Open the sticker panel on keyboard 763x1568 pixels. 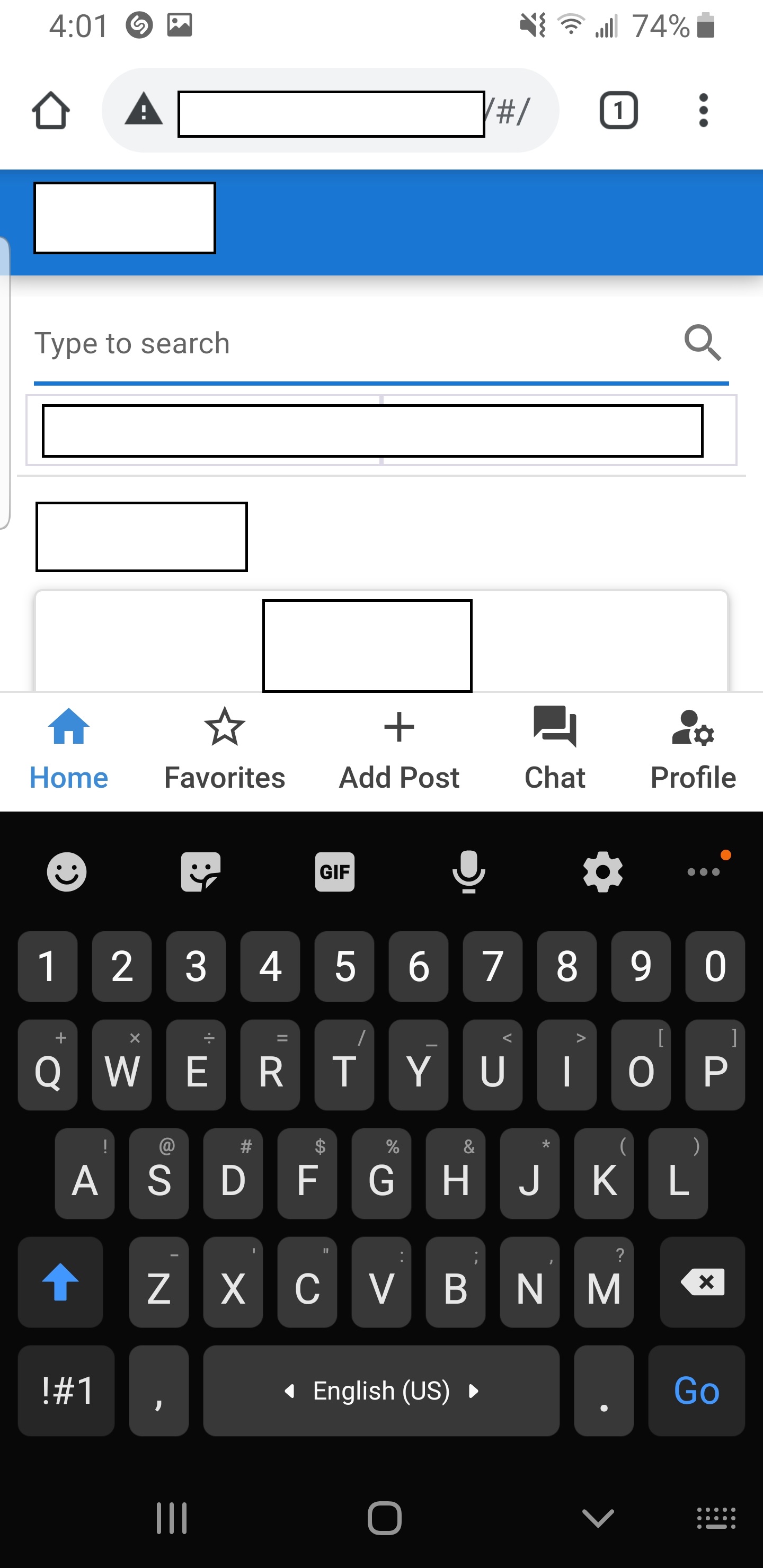[199, 870]
